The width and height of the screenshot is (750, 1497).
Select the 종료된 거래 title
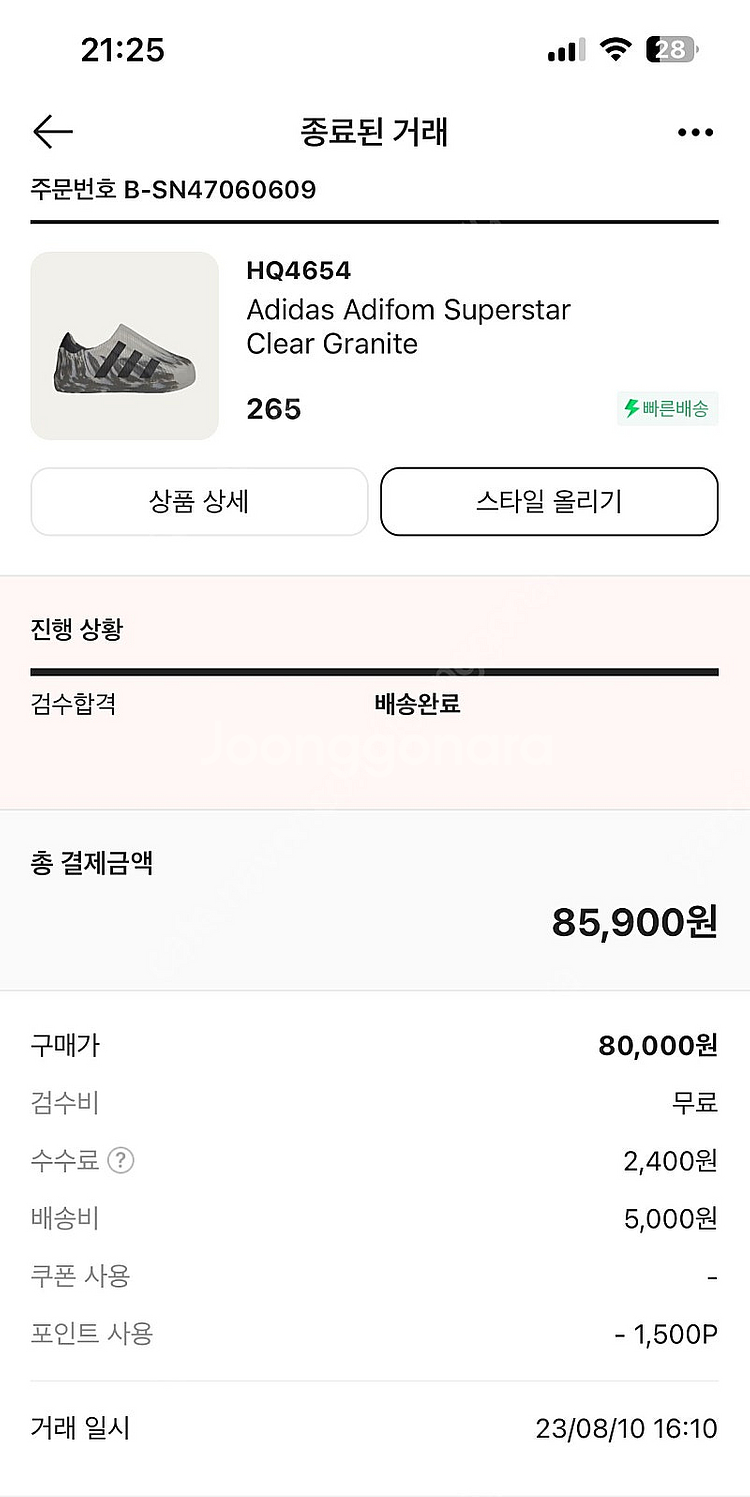tap(375, 131)
